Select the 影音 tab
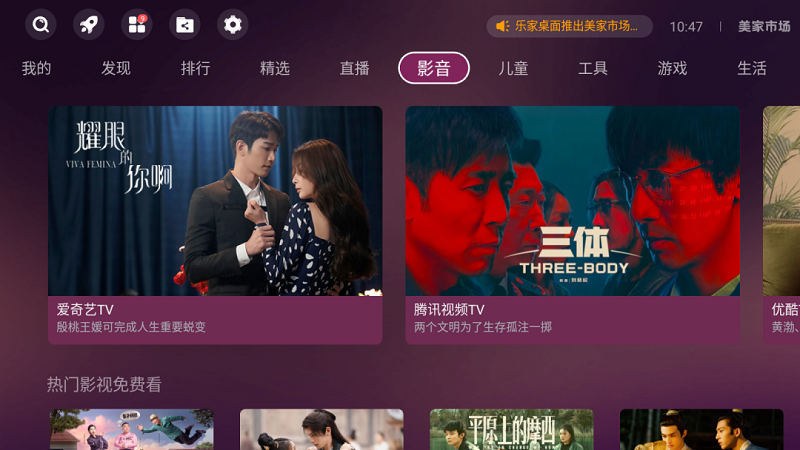 pos(434,68)
